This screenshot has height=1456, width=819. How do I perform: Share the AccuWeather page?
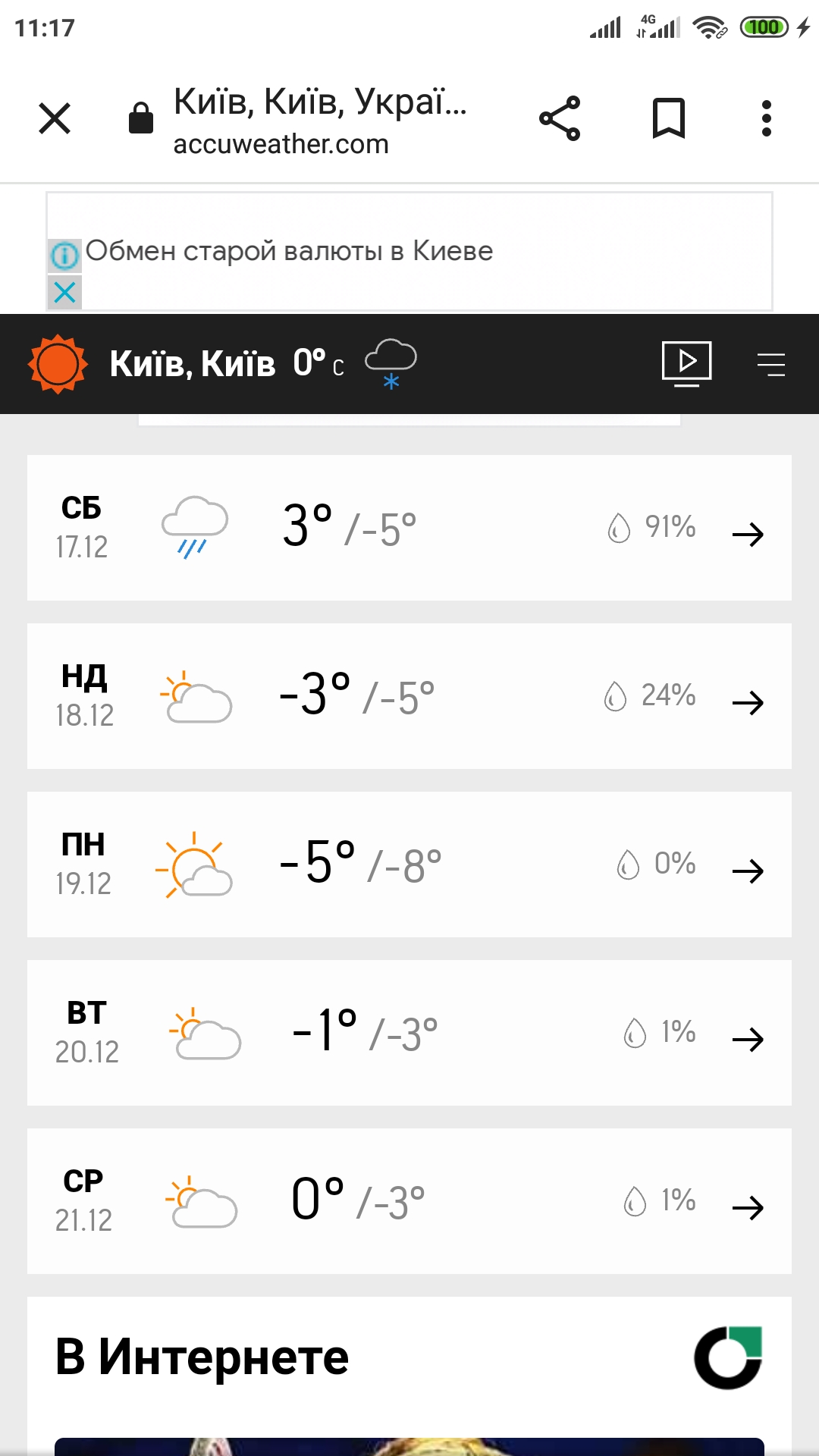pyautogui.click(x=560, y=118)
